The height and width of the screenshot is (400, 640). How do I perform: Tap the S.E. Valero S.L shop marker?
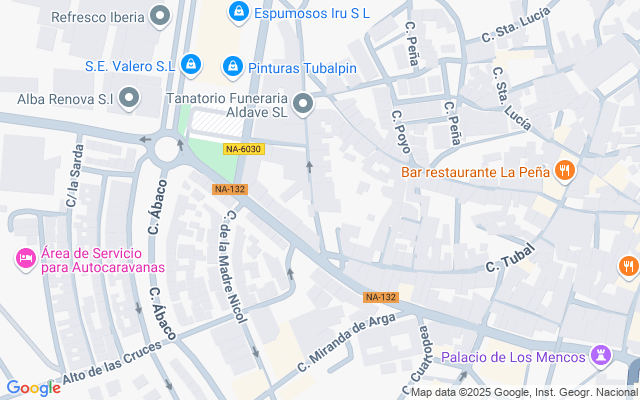(x=192, y=66)
